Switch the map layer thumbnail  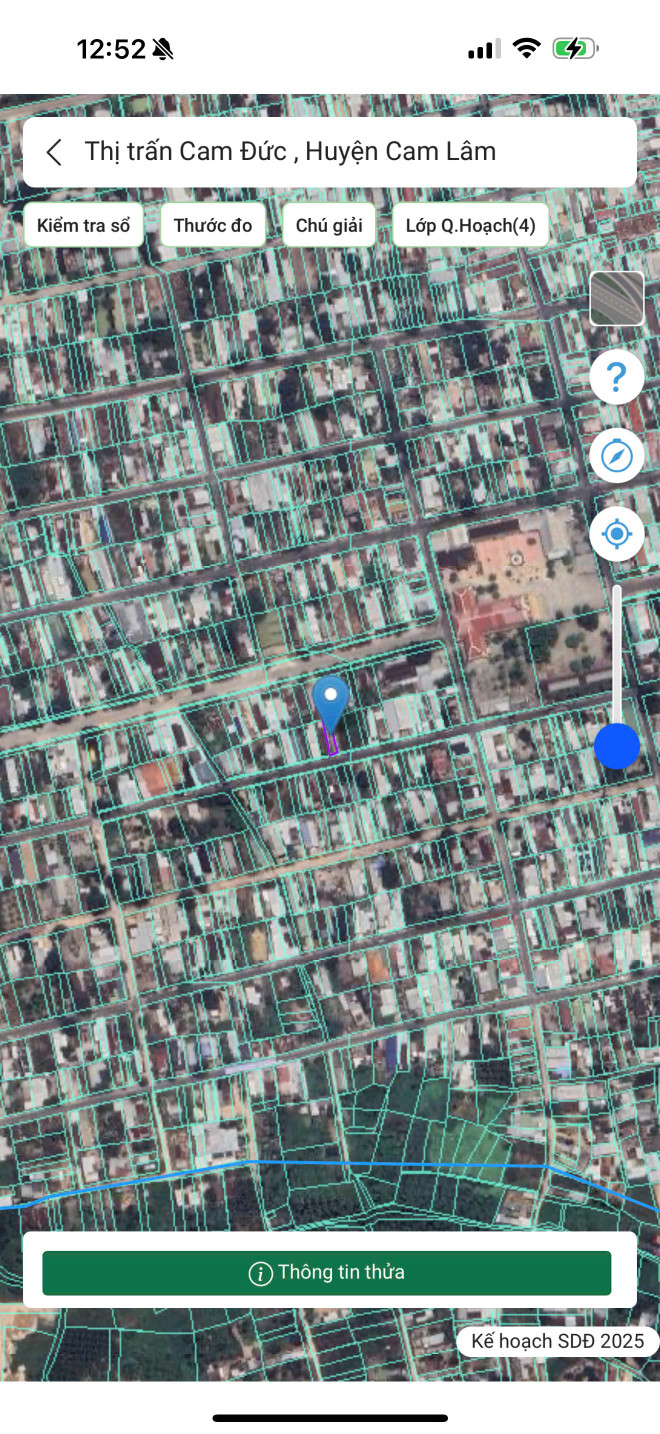tap(616, 299)
